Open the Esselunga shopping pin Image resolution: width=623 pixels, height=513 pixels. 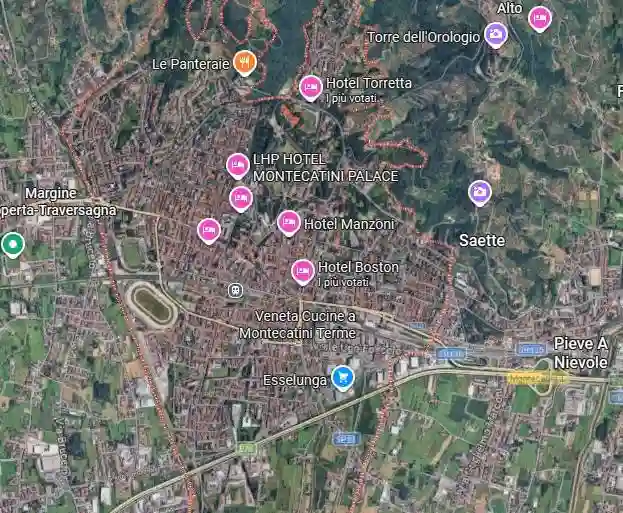343,378
